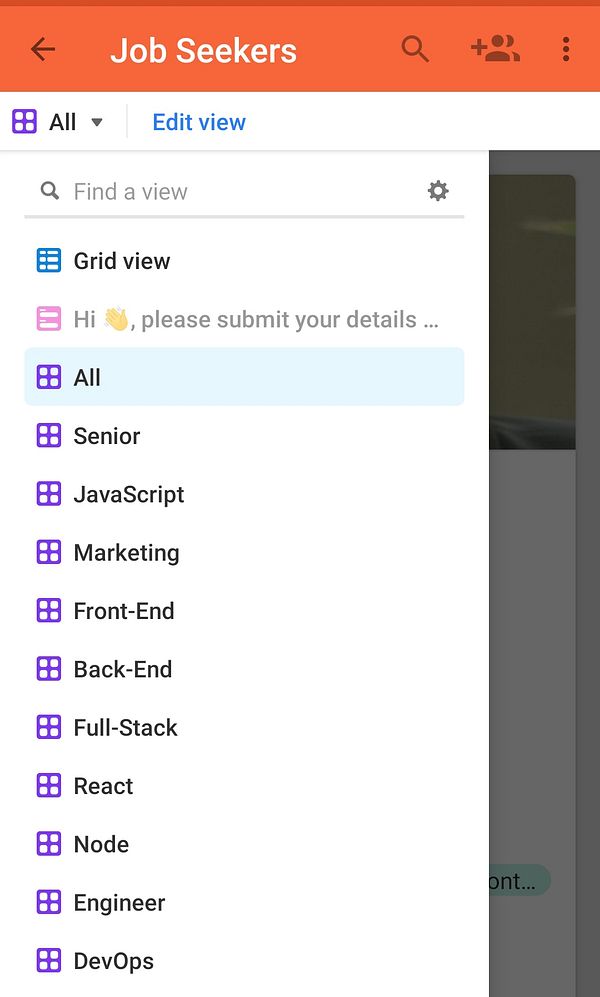Switch to Grid view
600x997 pixels.
pyautogui.click(x=121, y=261)
